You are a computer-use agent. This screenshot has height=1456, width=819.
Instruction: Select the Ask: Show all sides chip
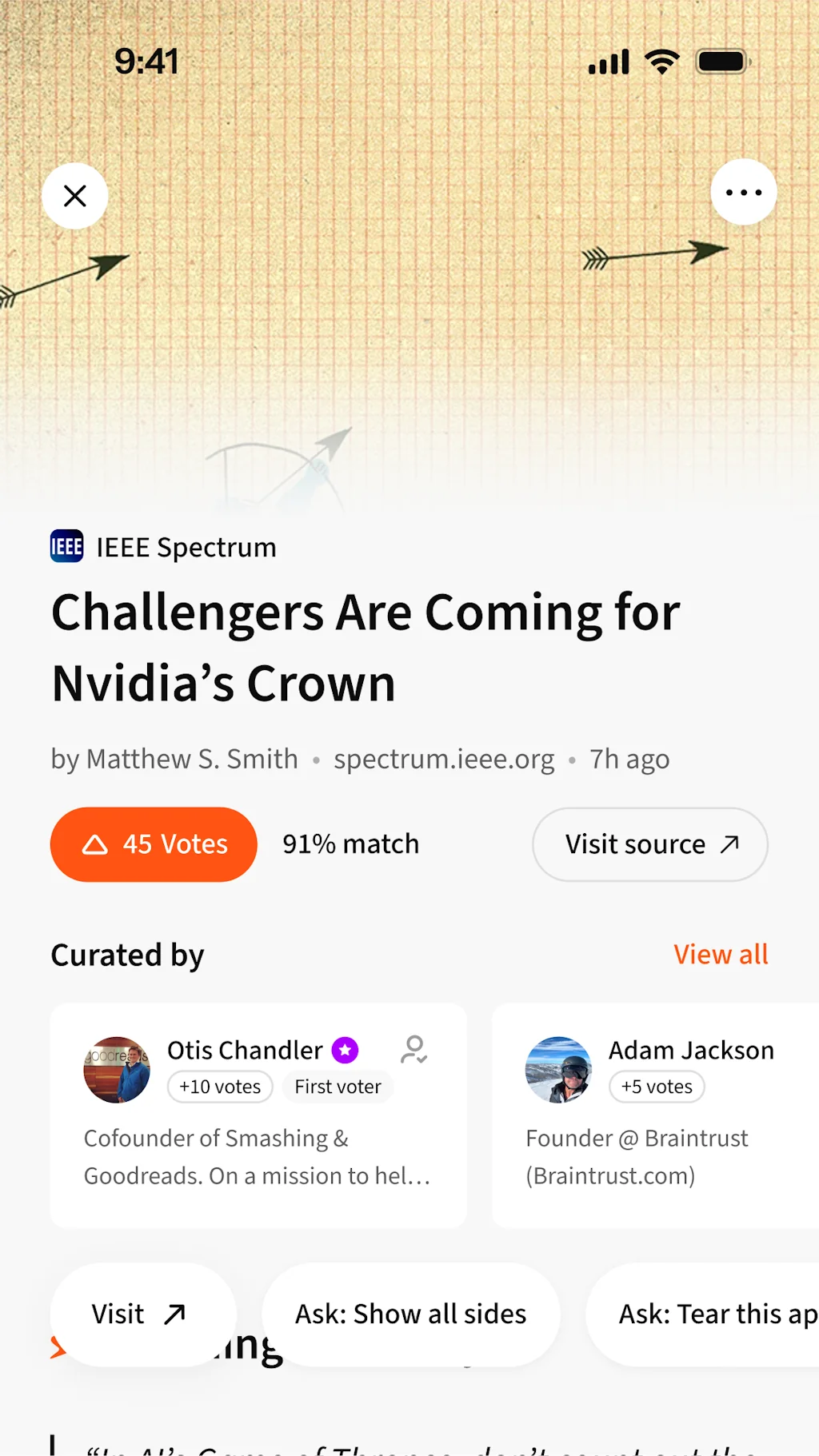point(410,1314)
